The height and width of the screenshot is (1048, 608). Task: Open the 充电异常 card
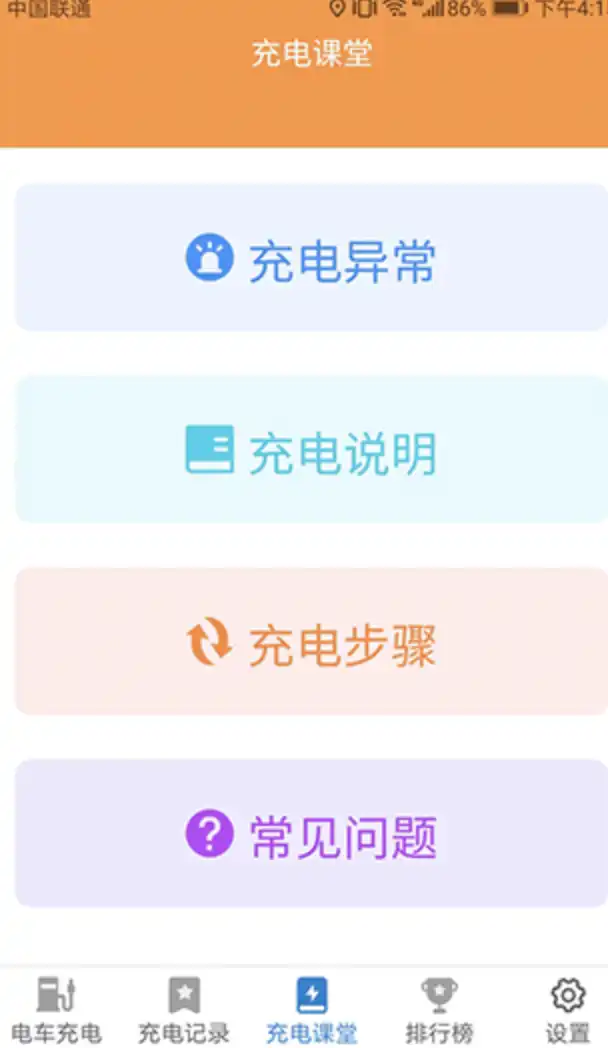point(311,258)
